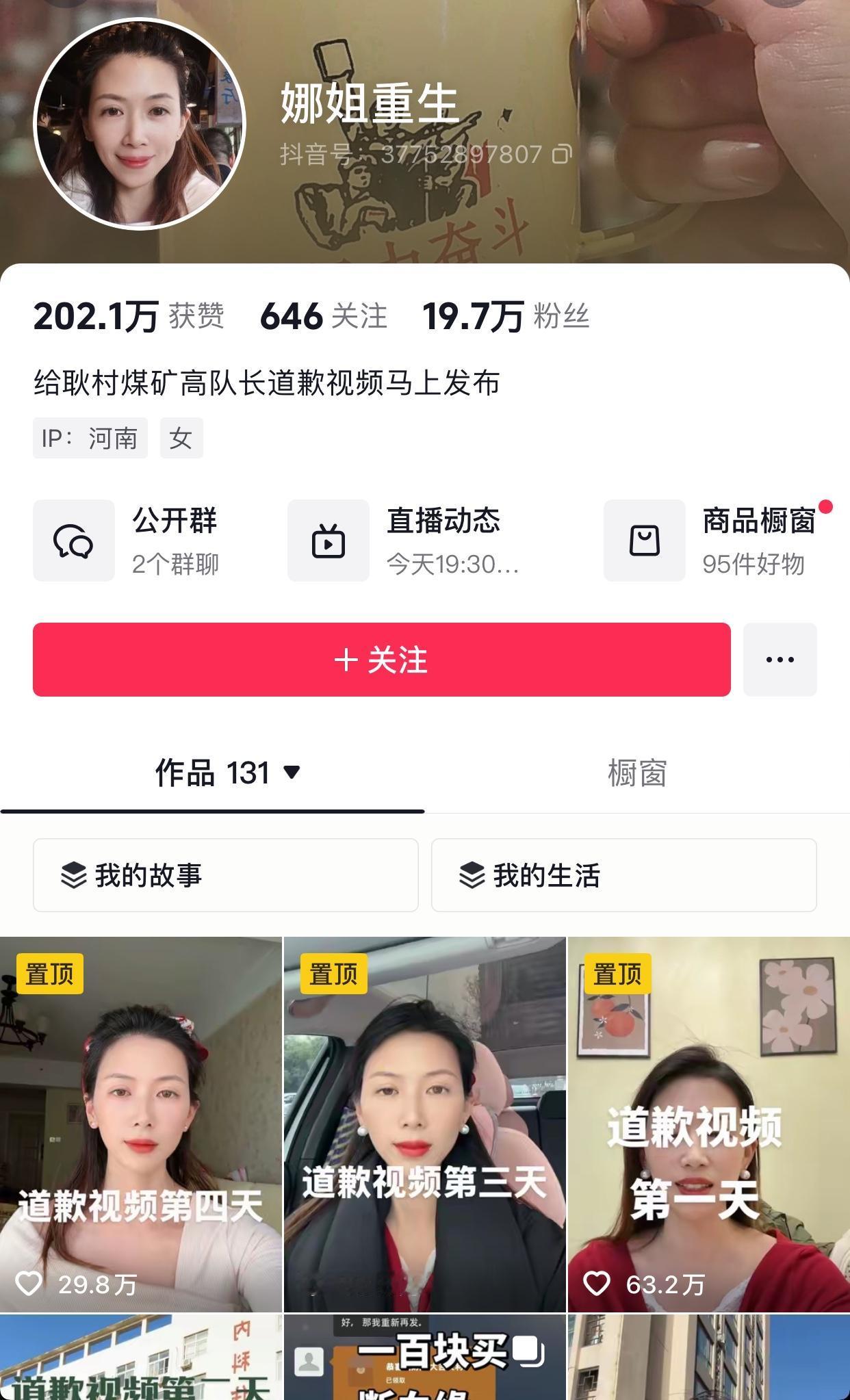Click the 直播动态 live stream TV icon
850x1400 pixels.
(x=329, y=541)
